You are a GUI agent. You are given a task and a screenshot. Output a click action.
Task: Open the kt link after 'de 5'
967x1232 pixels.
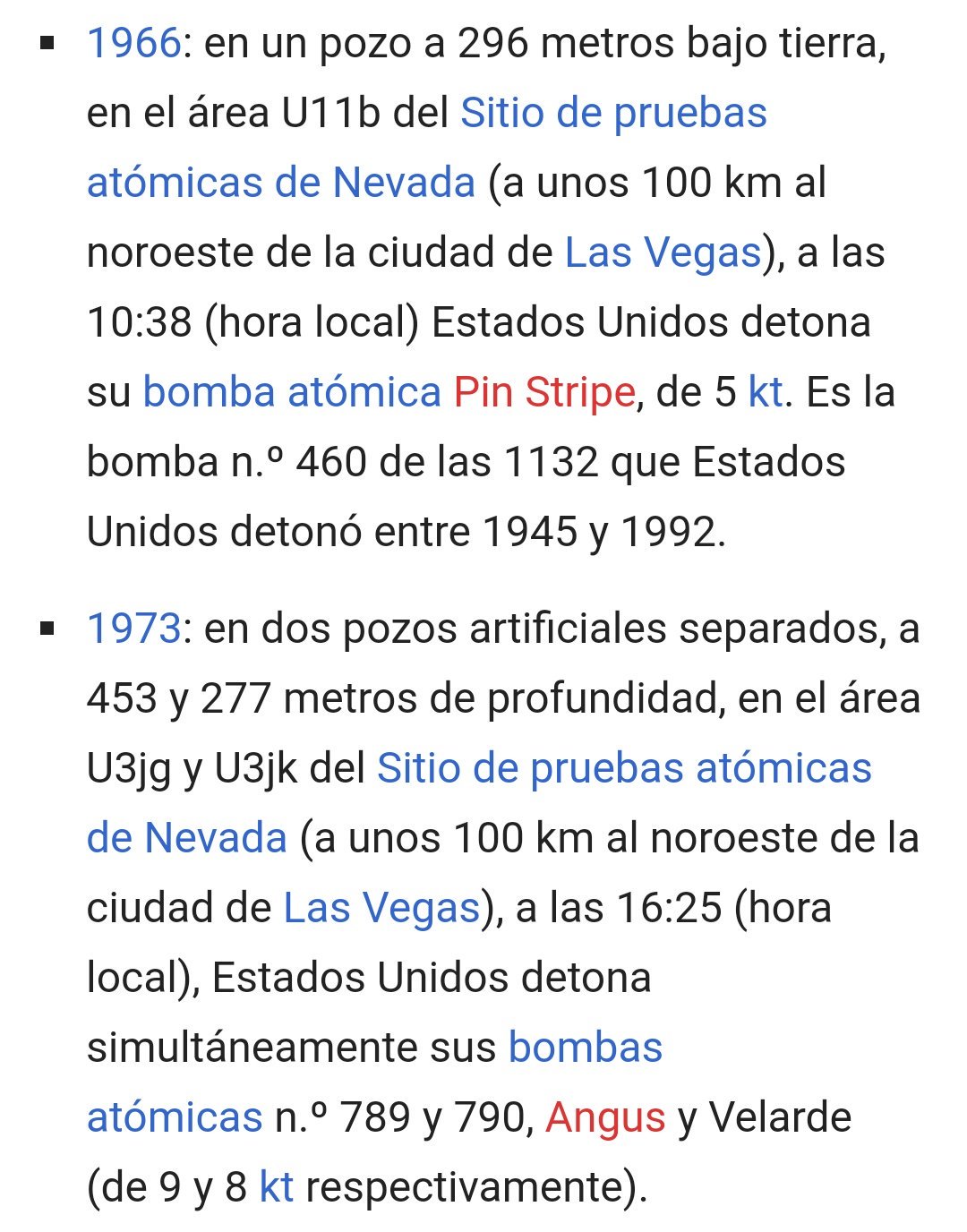pyautogui.click(x=766, y=392)
